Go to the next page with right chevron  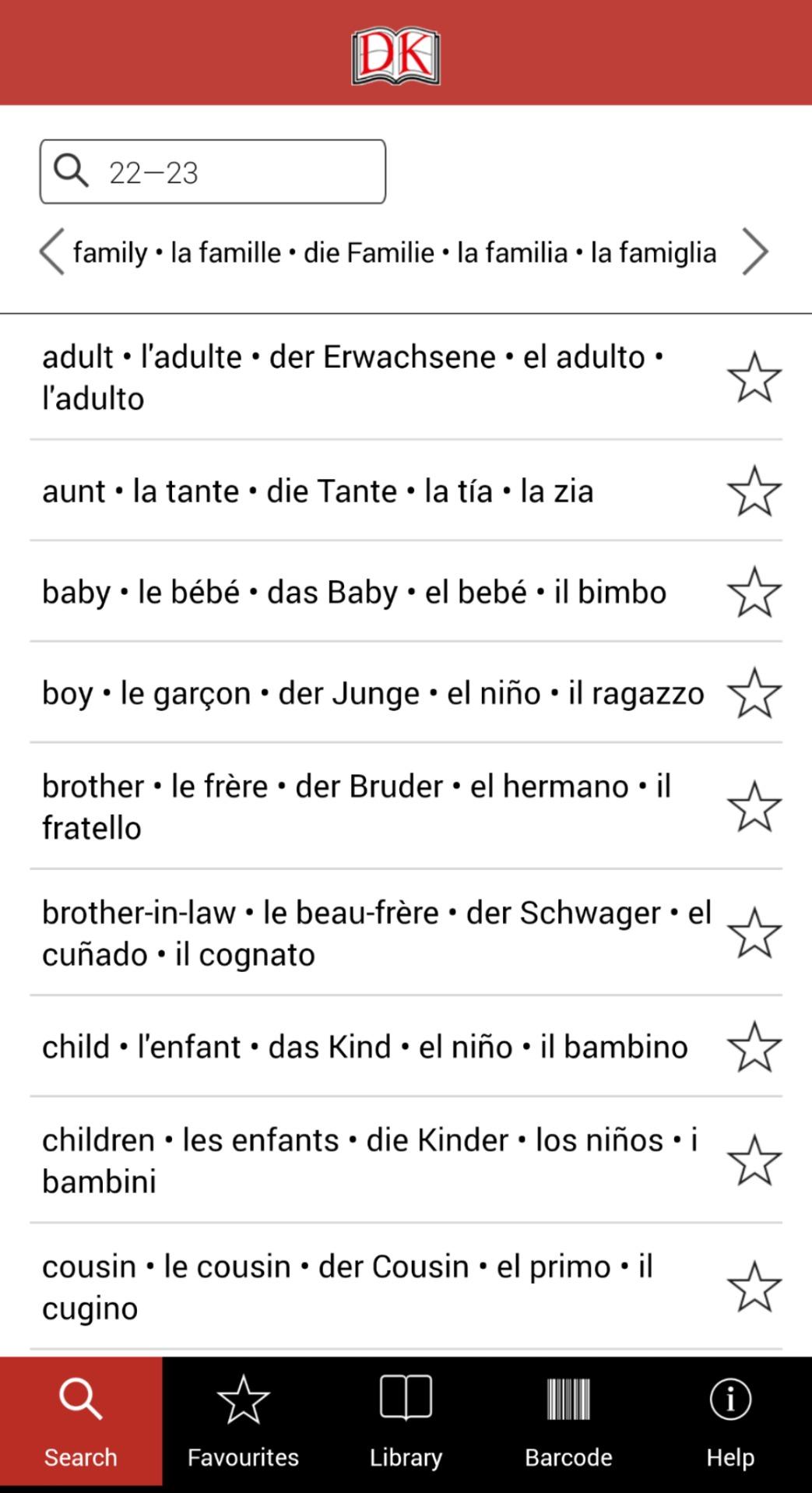tap(755, 252)
